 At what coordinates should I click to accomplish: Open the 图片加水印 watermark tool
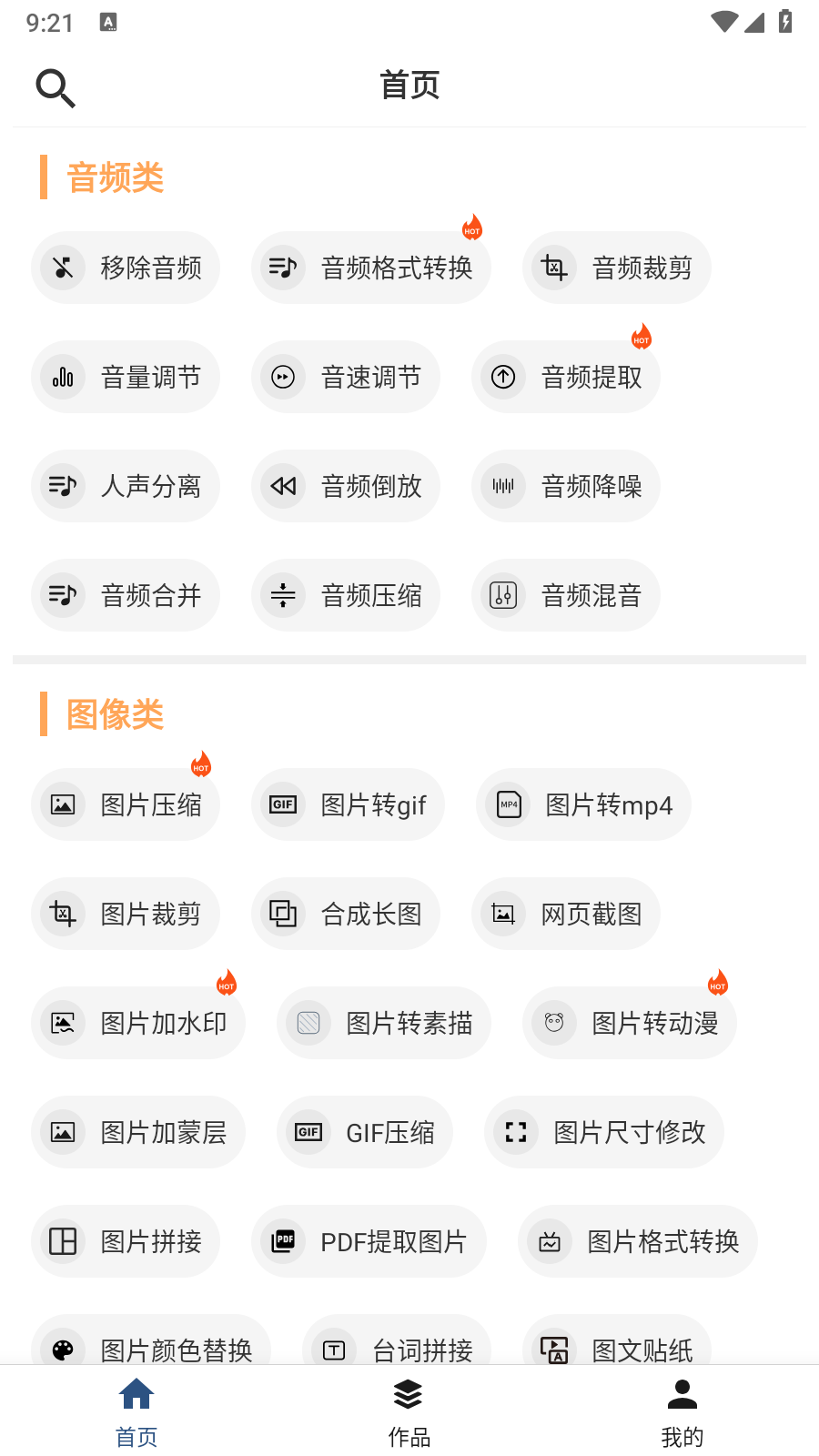(137, 1023)
